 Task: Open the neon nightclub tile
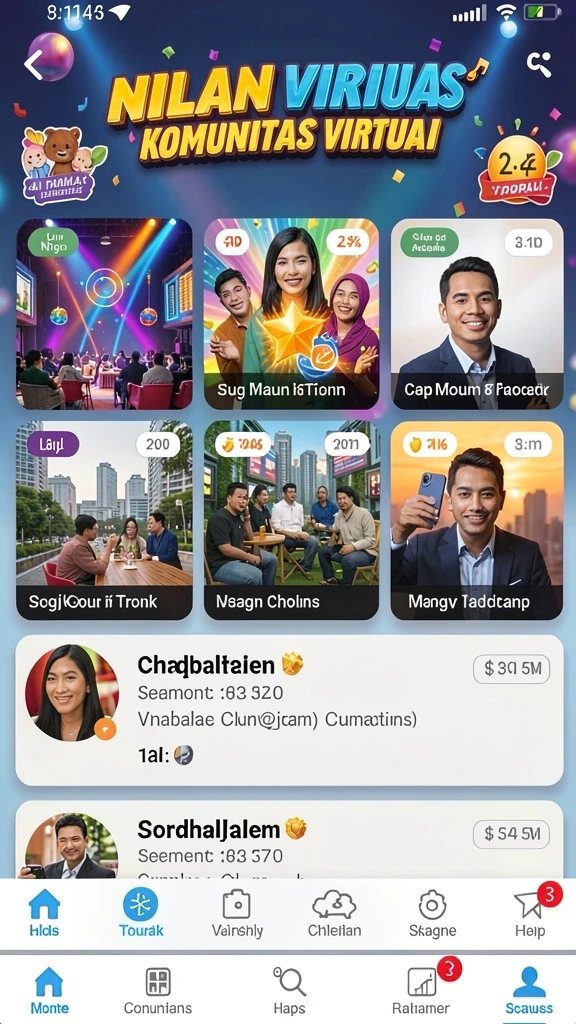point(104,313)
